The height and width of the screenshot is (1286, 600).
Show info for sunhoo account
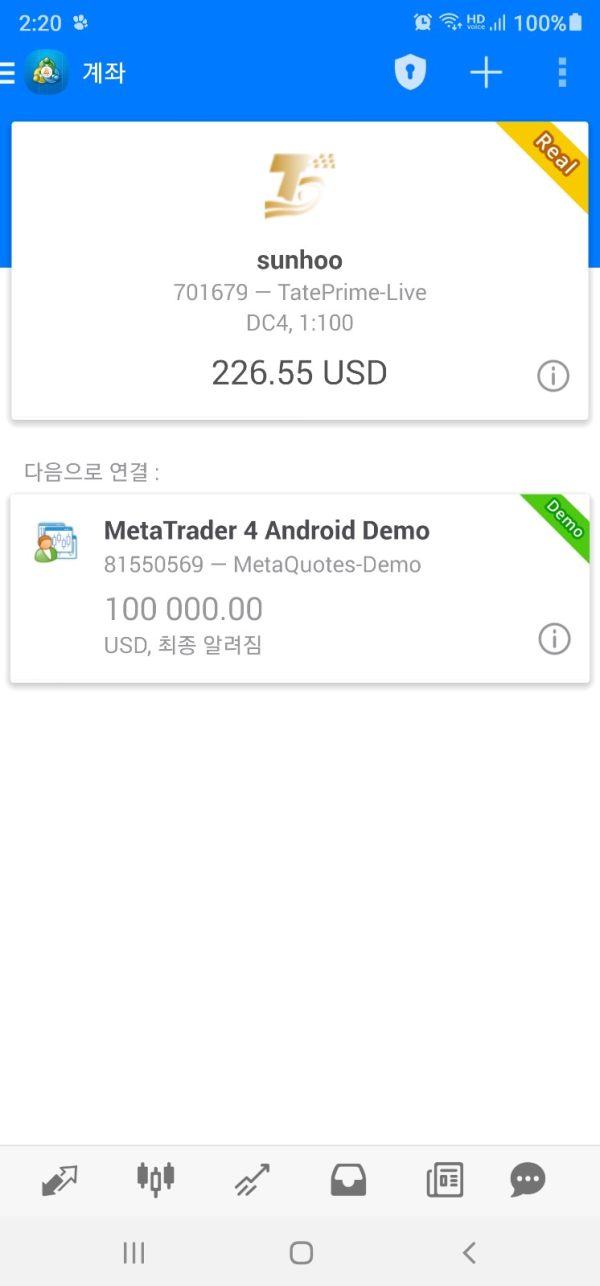553,376
